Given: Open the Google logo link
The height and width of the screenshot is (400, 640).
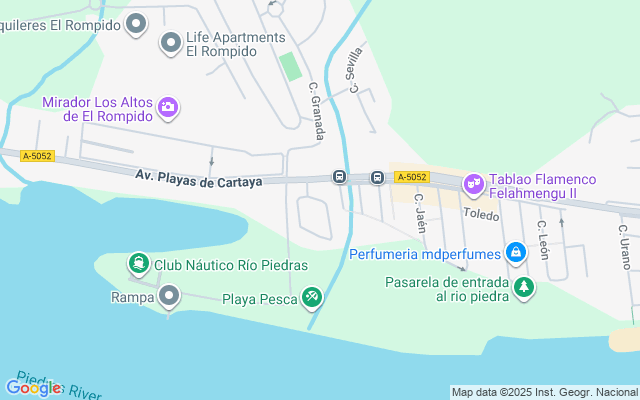Looking at the screenshot, I should [x=32, y=388].
